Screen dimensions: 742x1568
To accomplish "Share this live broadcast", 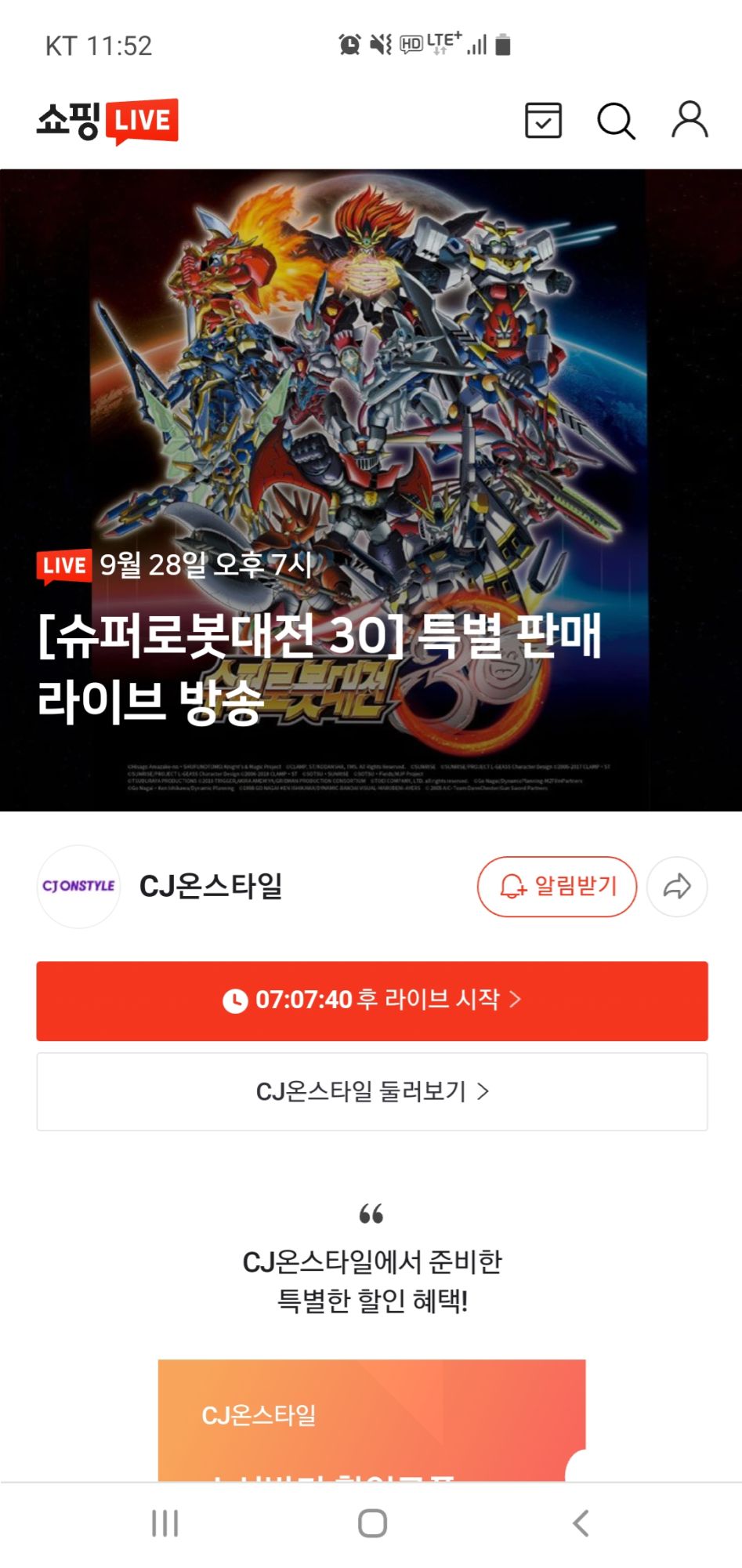I will click(677, 887).
